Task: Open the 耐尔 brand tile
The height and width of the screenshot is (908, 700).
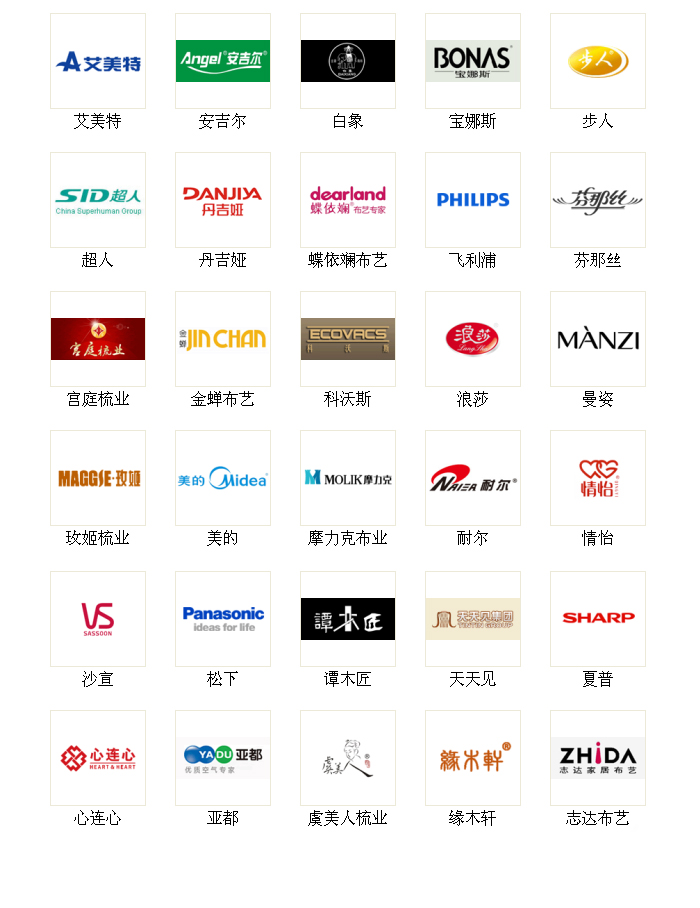Action: [473, 478]
